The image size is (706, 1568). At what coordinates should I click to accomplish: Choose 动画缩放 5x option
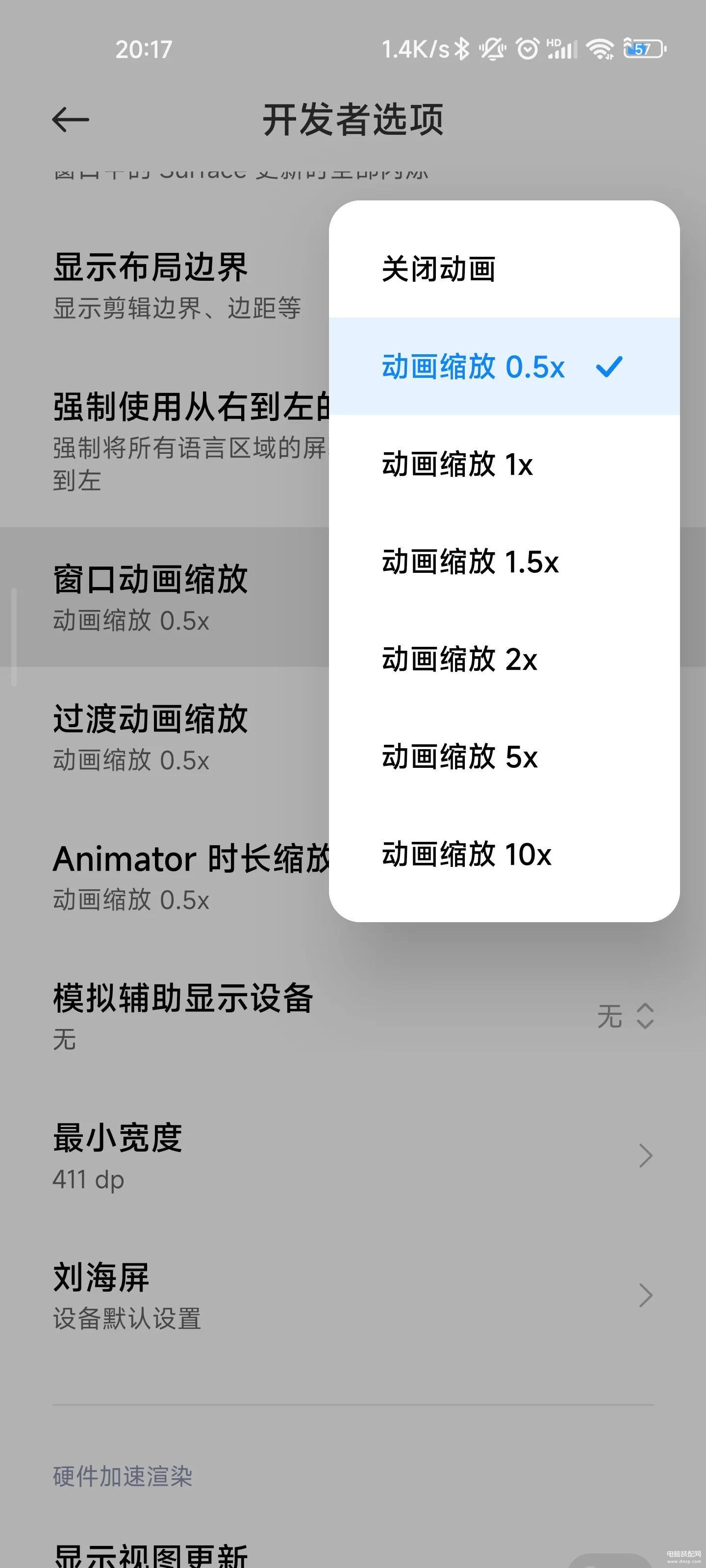click(504, 757)
